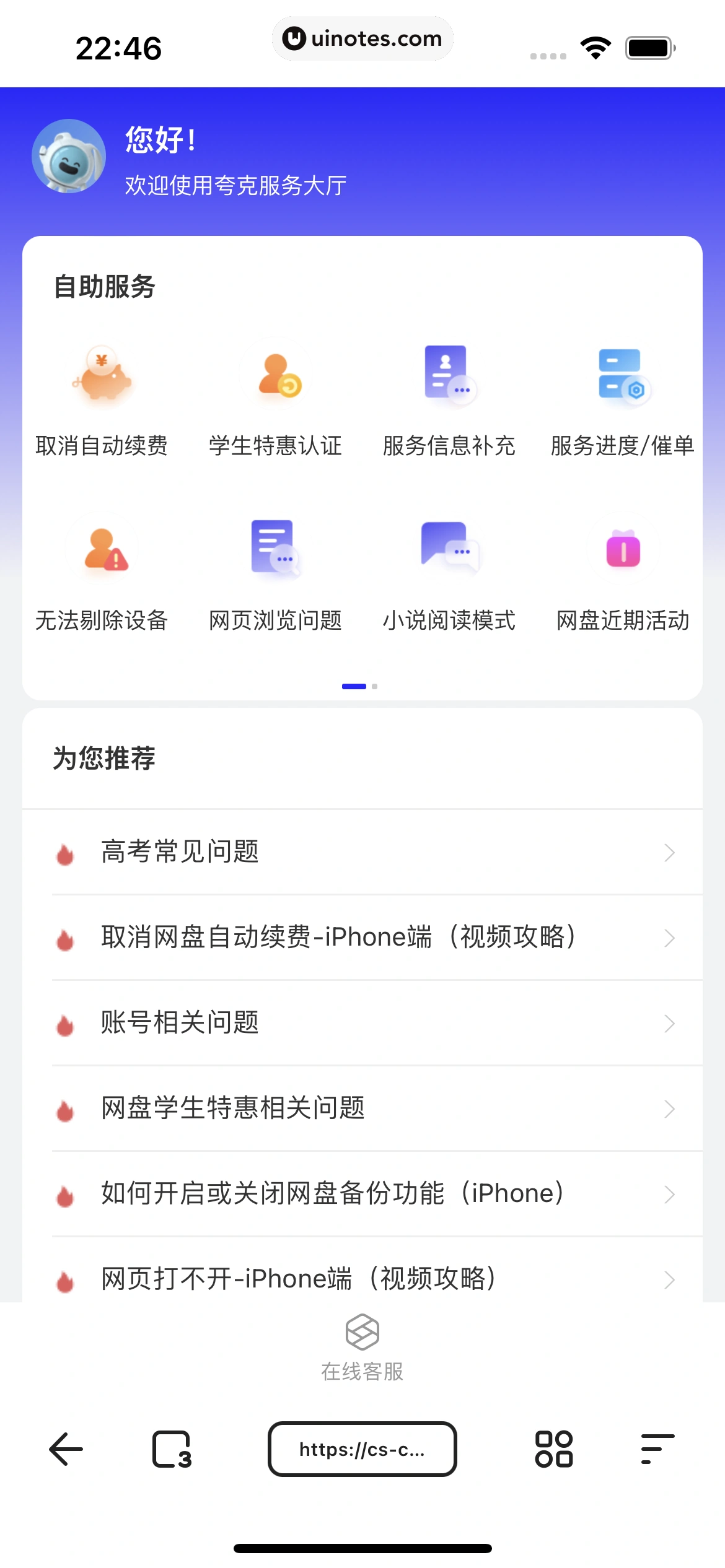
Task: Expand 账号相关问题 entry
Action: 362,1023
